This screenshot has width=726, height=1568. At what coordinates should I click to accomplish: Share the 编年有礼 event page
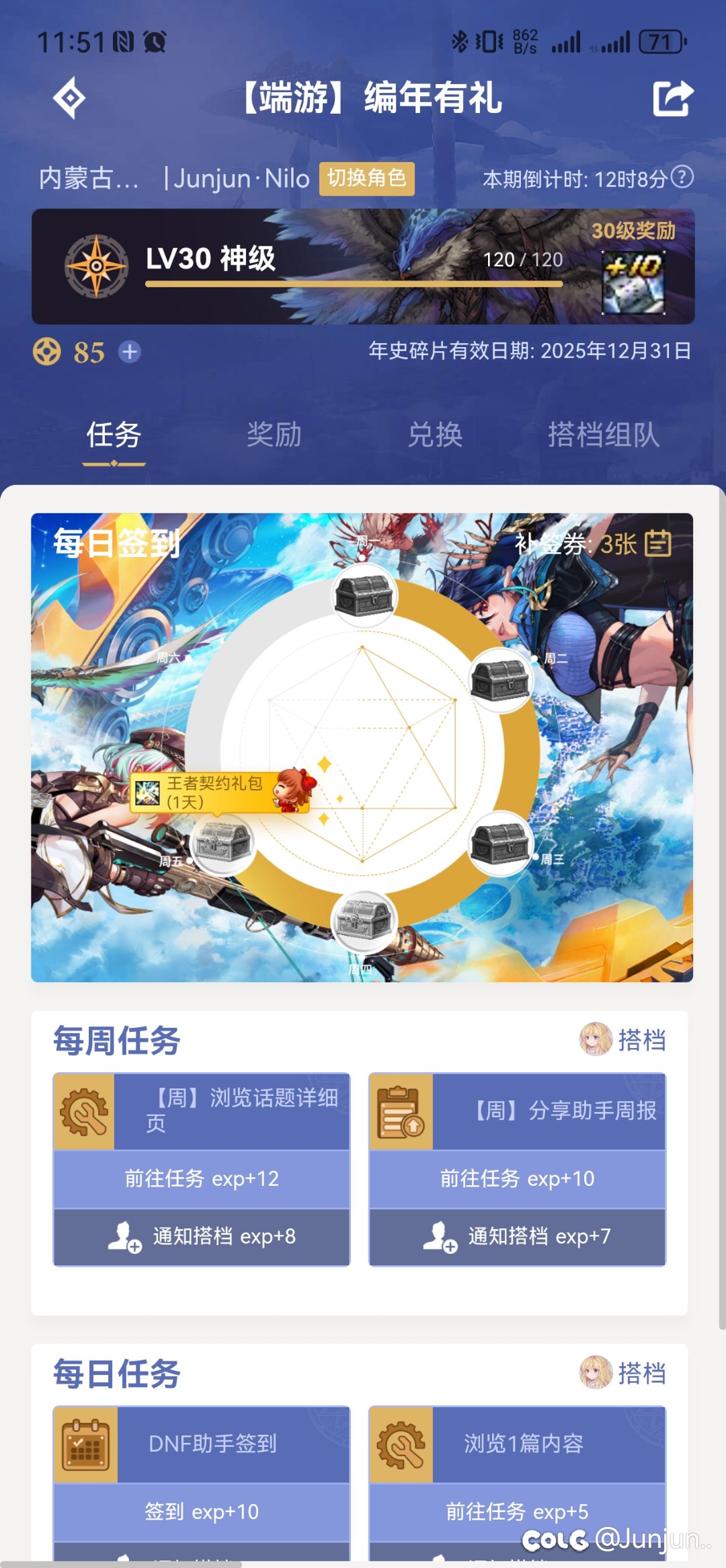[673, 98]
